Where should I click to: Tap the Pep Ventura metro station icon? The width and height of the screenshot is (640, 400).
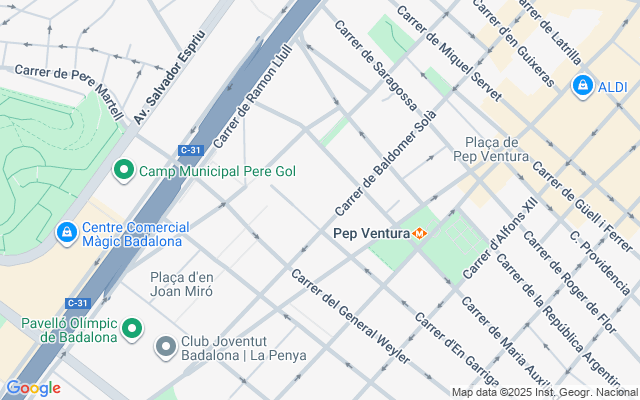(419, 234)
